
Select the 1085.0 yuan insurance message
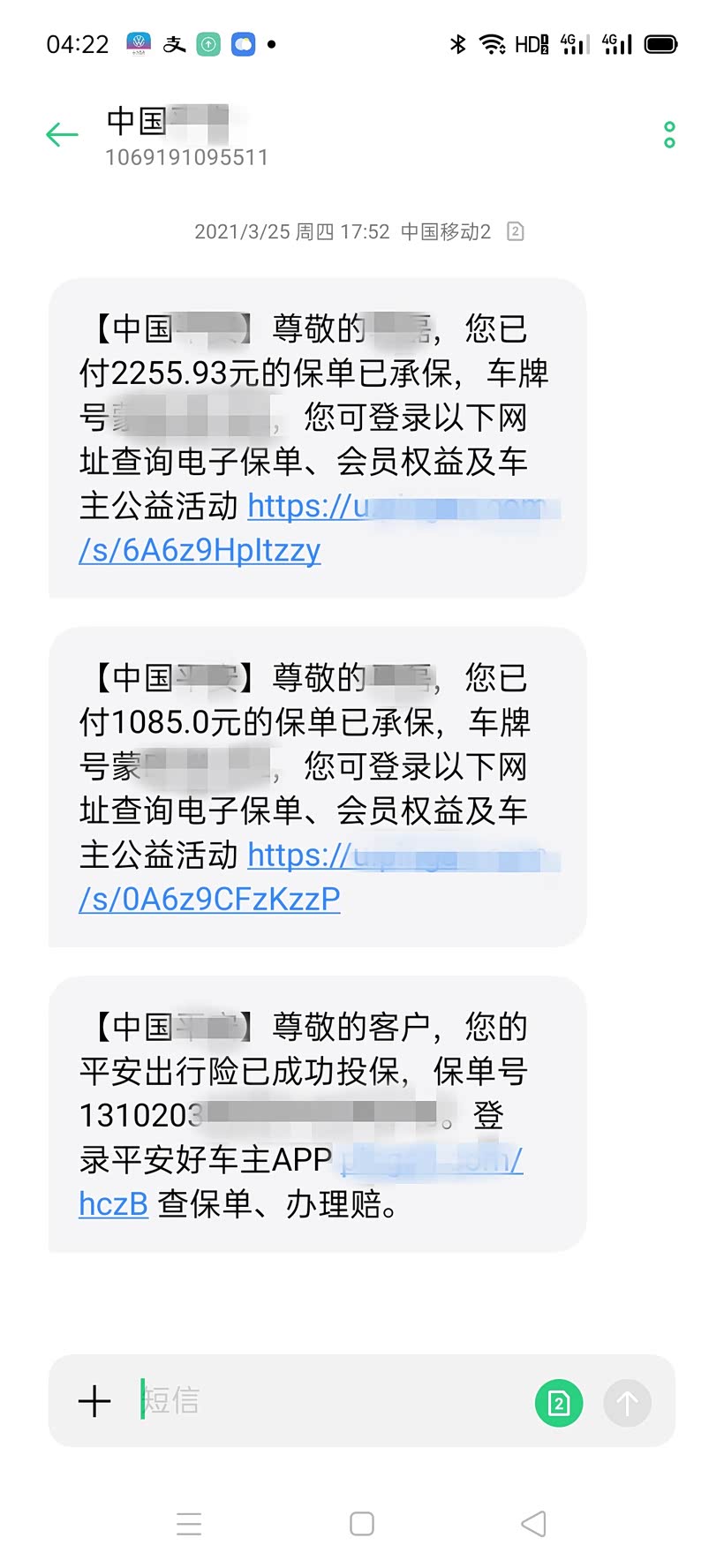click(x=318, y=788)
